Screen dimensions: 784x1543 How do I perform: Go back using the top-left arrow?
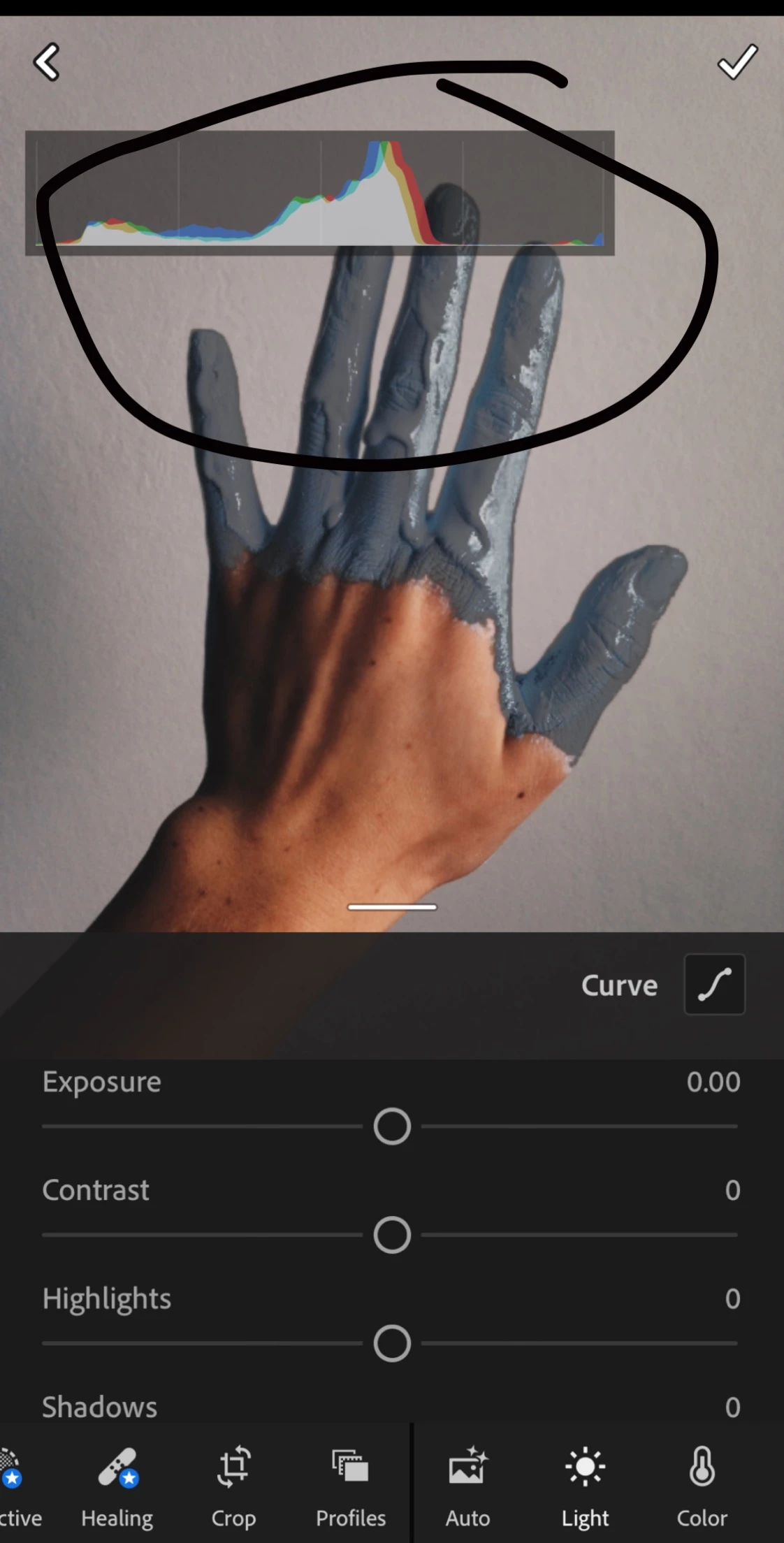tap(47, 62)
